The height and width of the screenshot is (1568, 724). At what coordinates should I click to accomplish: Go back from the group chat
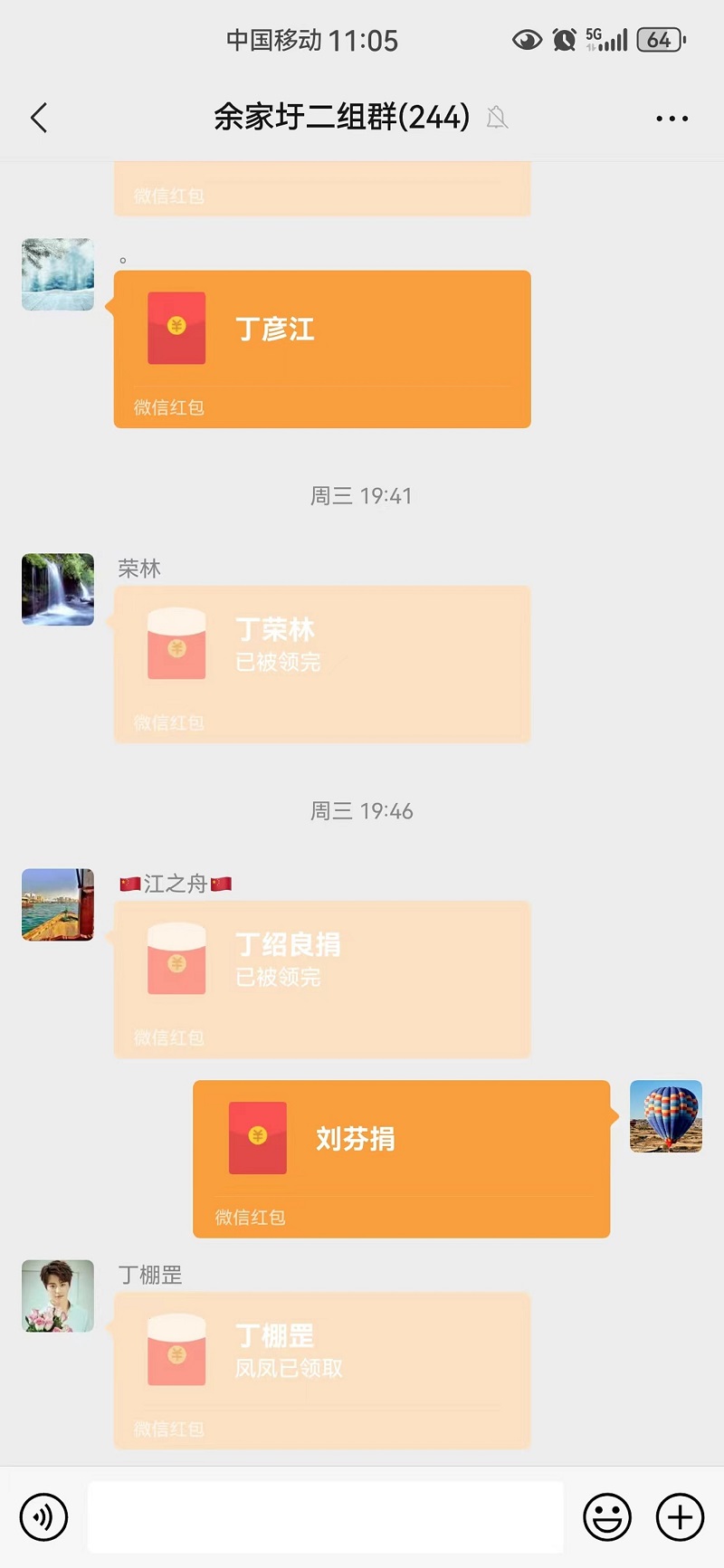(x=39, y=118)
